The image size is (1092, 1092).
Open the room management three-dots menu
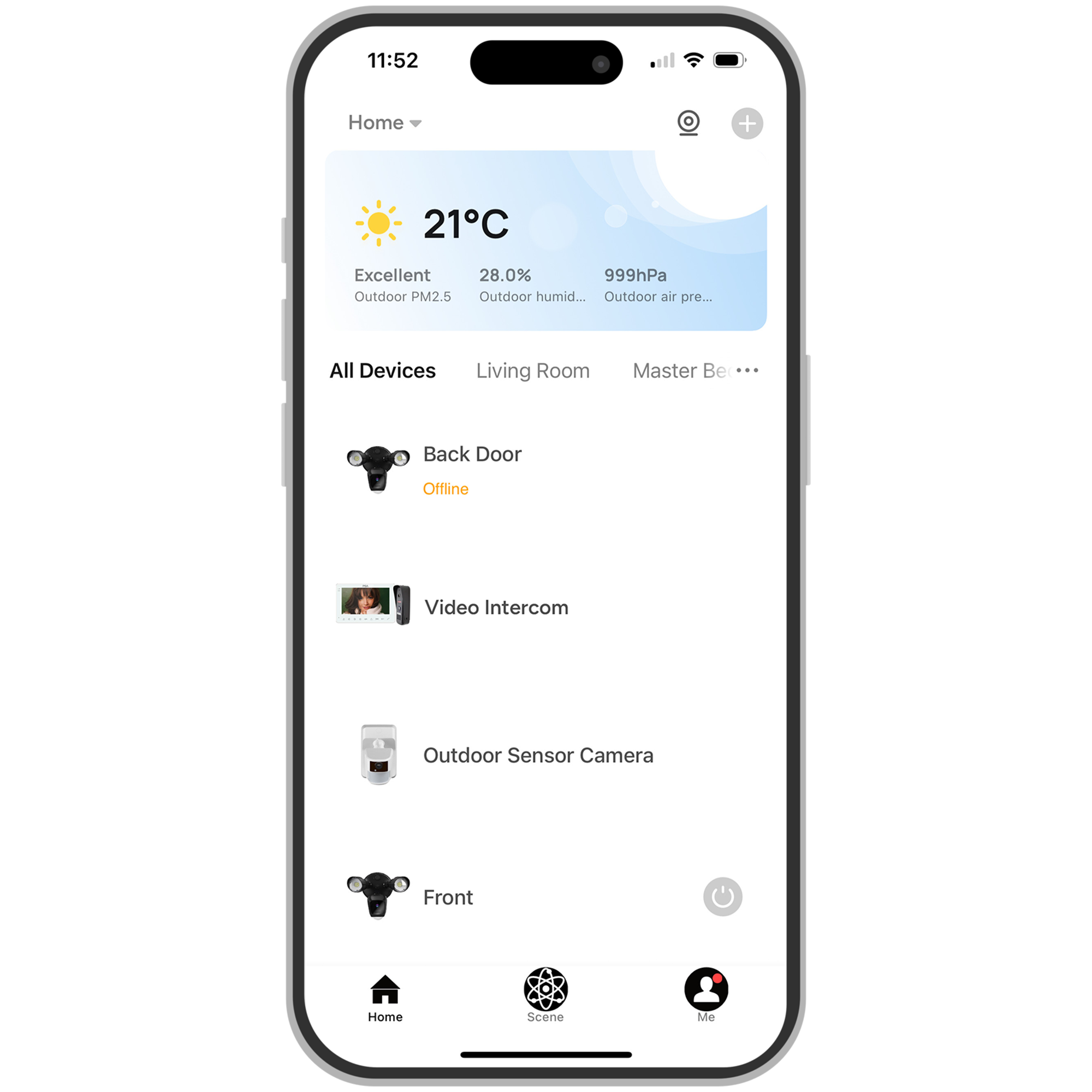[747, 371]
